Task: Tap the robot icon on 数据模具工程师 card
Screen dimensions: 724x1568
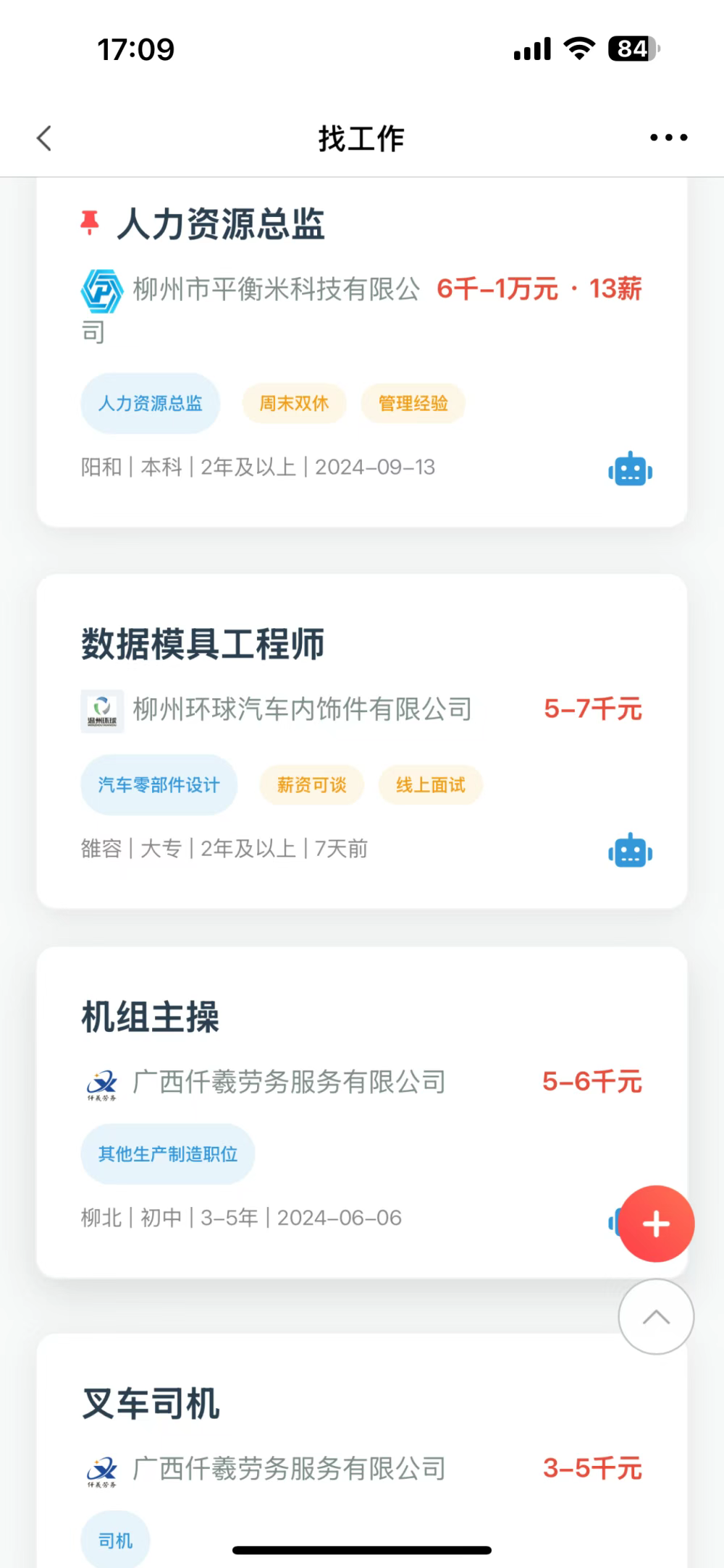Action: 630,851
